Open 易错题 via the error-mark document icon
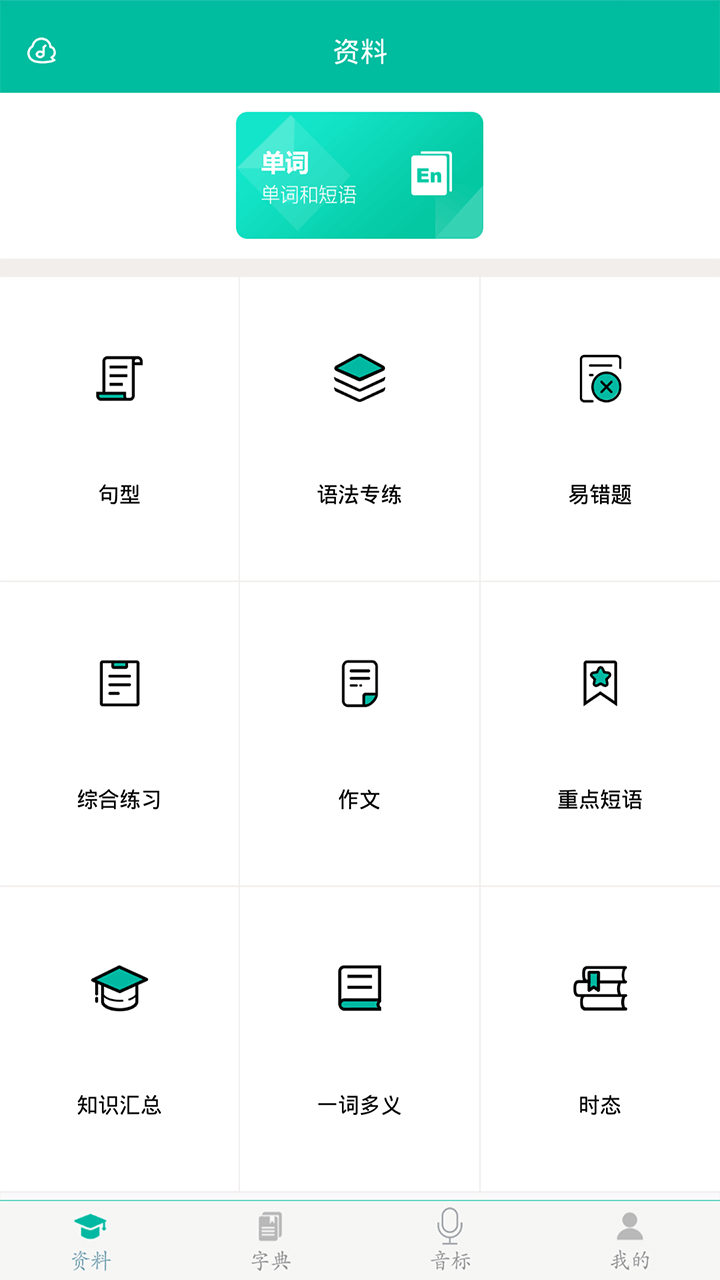Screen dimensions: 720x1280 pyautogui.click(x=600, y=380)
